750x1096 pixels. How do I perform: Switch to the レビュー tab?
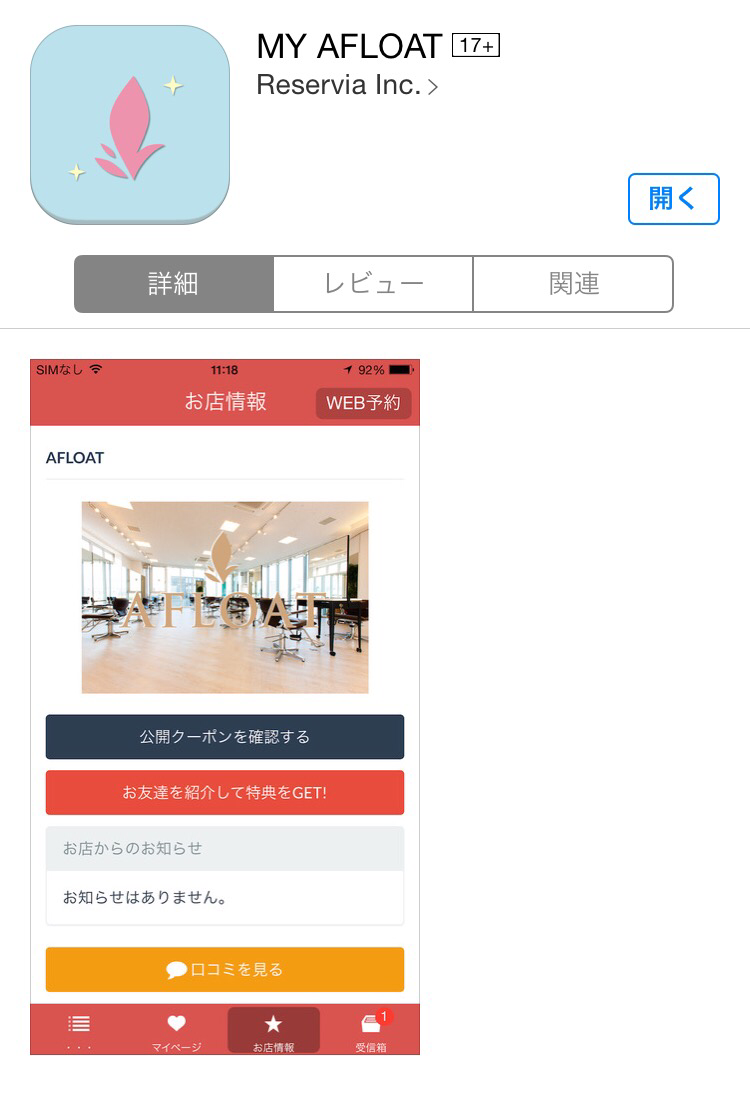373,284
